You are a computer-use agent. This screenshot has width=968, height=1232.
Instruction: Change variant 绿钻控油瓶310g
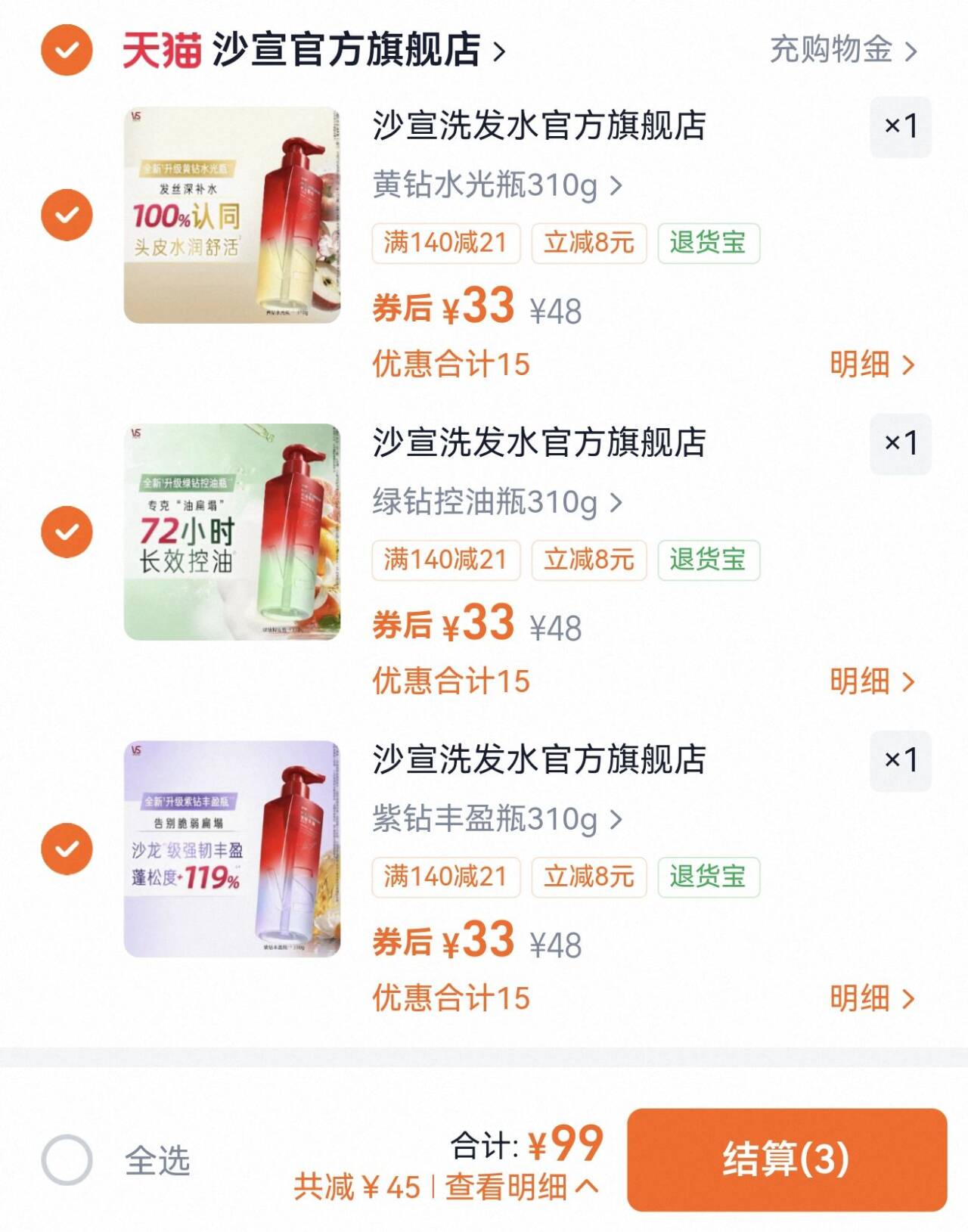(x=497, y=501)
